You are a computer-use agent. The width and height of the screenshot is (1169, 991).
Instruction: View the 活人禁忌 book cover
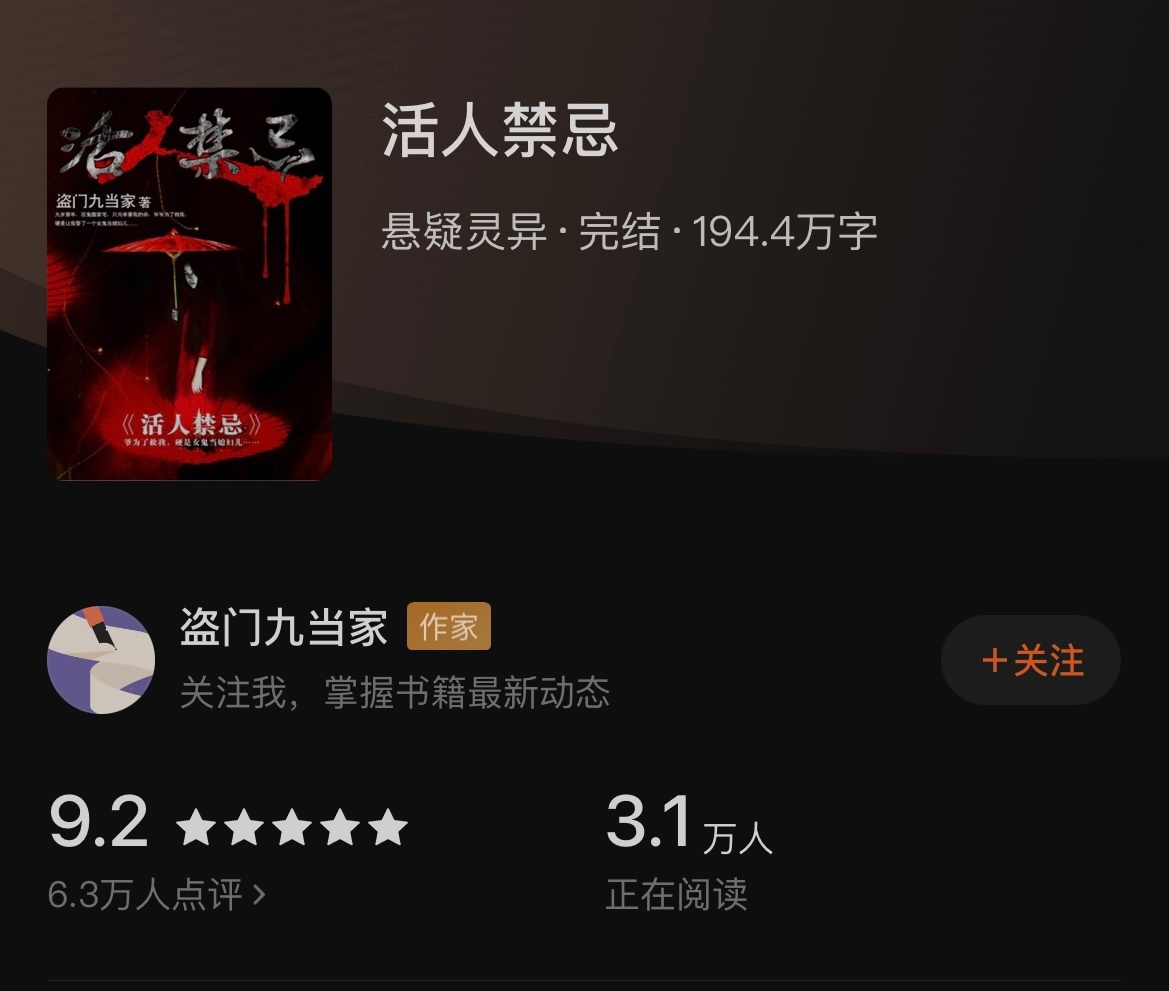[x=189, y=284]
